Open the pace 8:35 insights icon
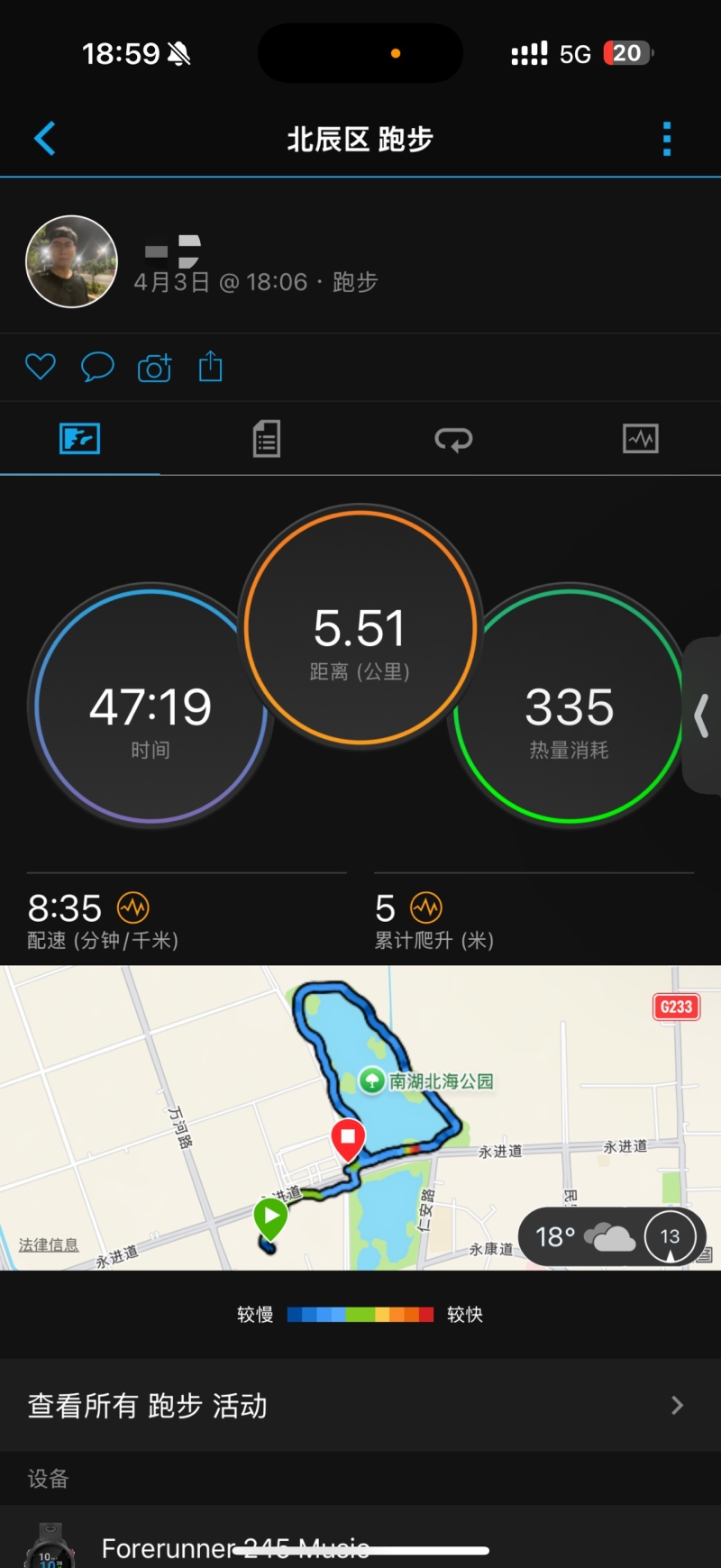This screenshot has height=1568, width=721. (x=133, y=907)
